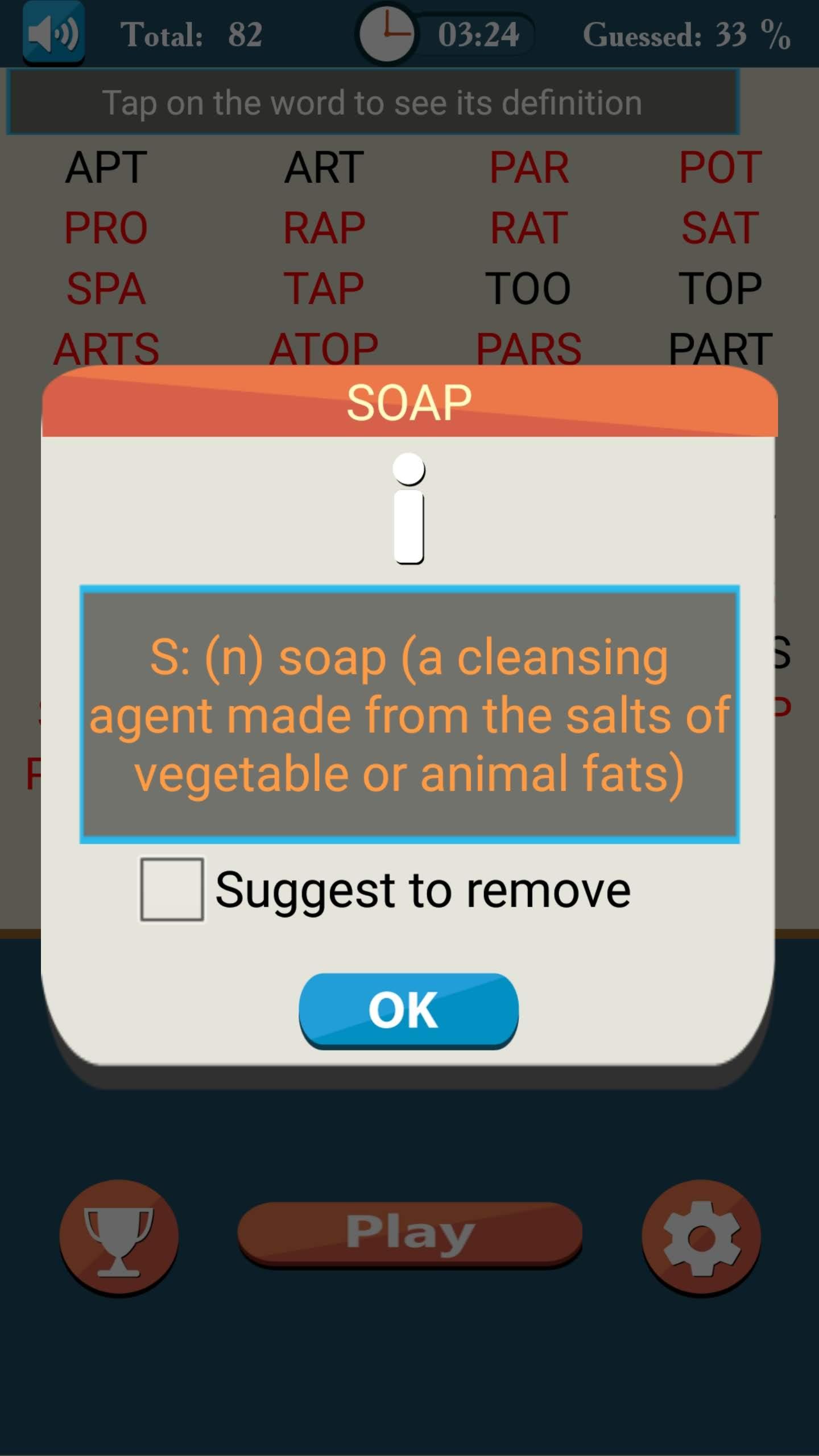Mute the game sound
Viewport: 819px width, 1456px height.
click(53, 33)
